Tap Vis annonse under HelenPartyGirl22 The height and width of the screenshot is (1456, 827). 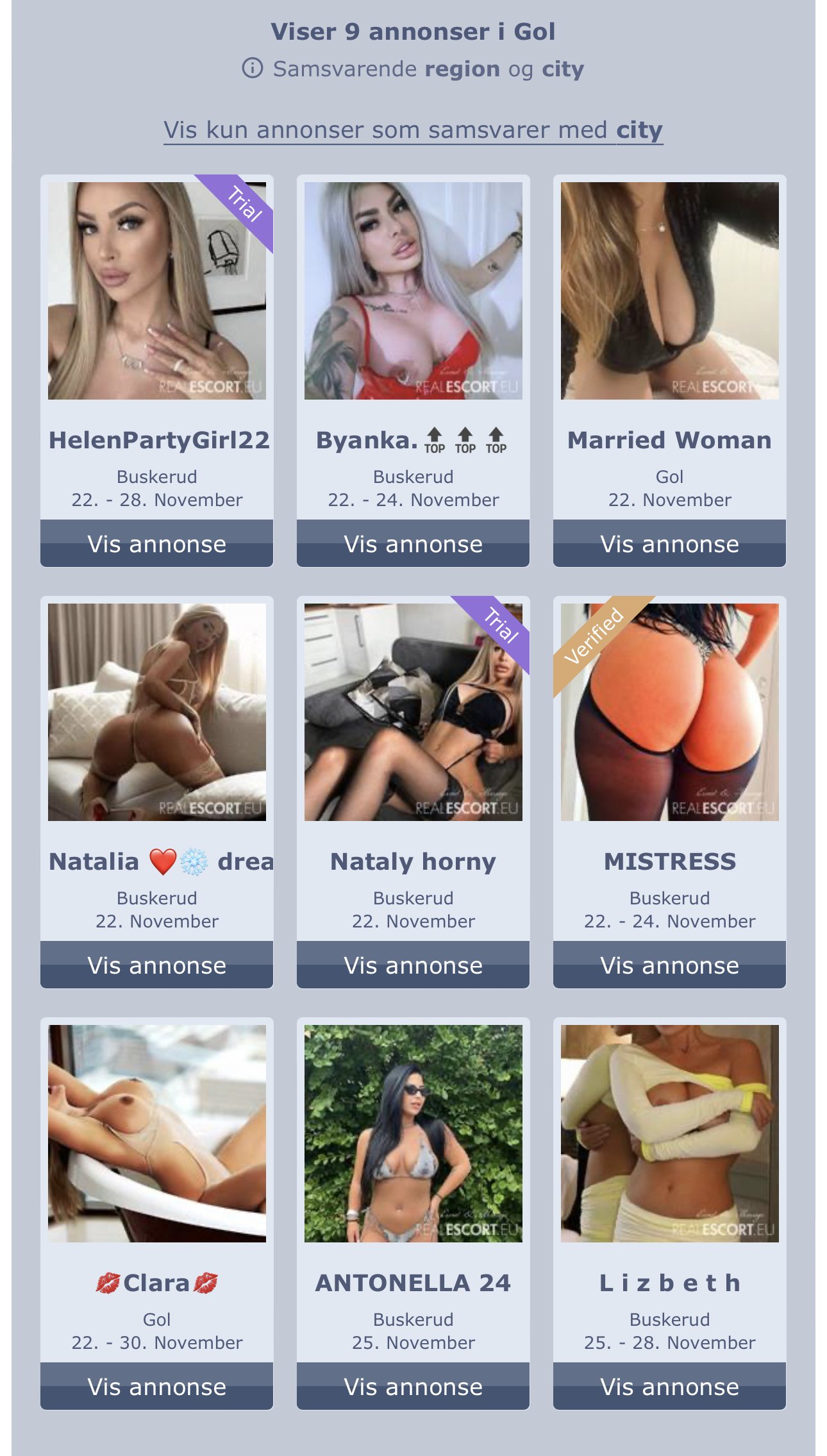[x=157, y=543]
